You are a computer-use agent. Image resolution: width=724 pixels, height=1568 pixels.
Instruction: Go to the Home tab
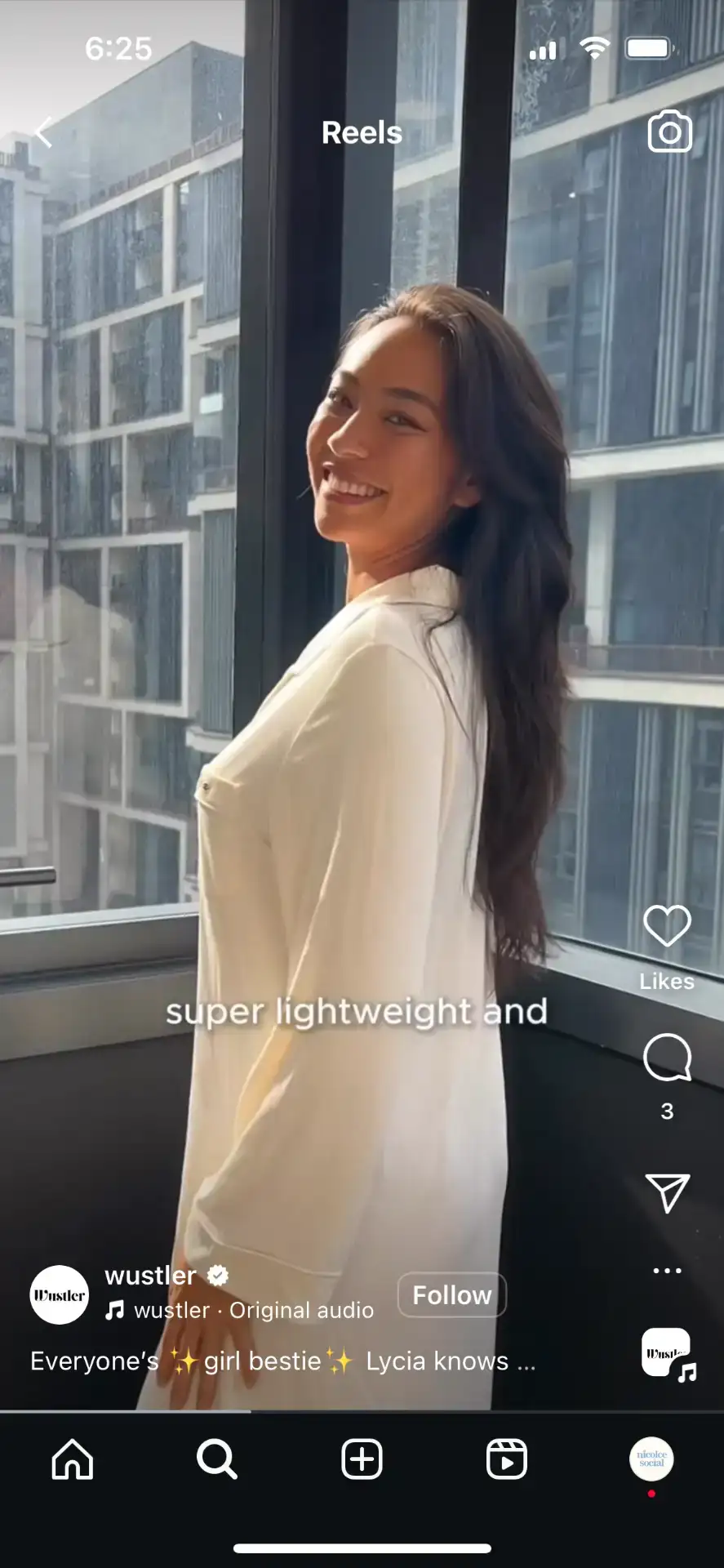73,1459
